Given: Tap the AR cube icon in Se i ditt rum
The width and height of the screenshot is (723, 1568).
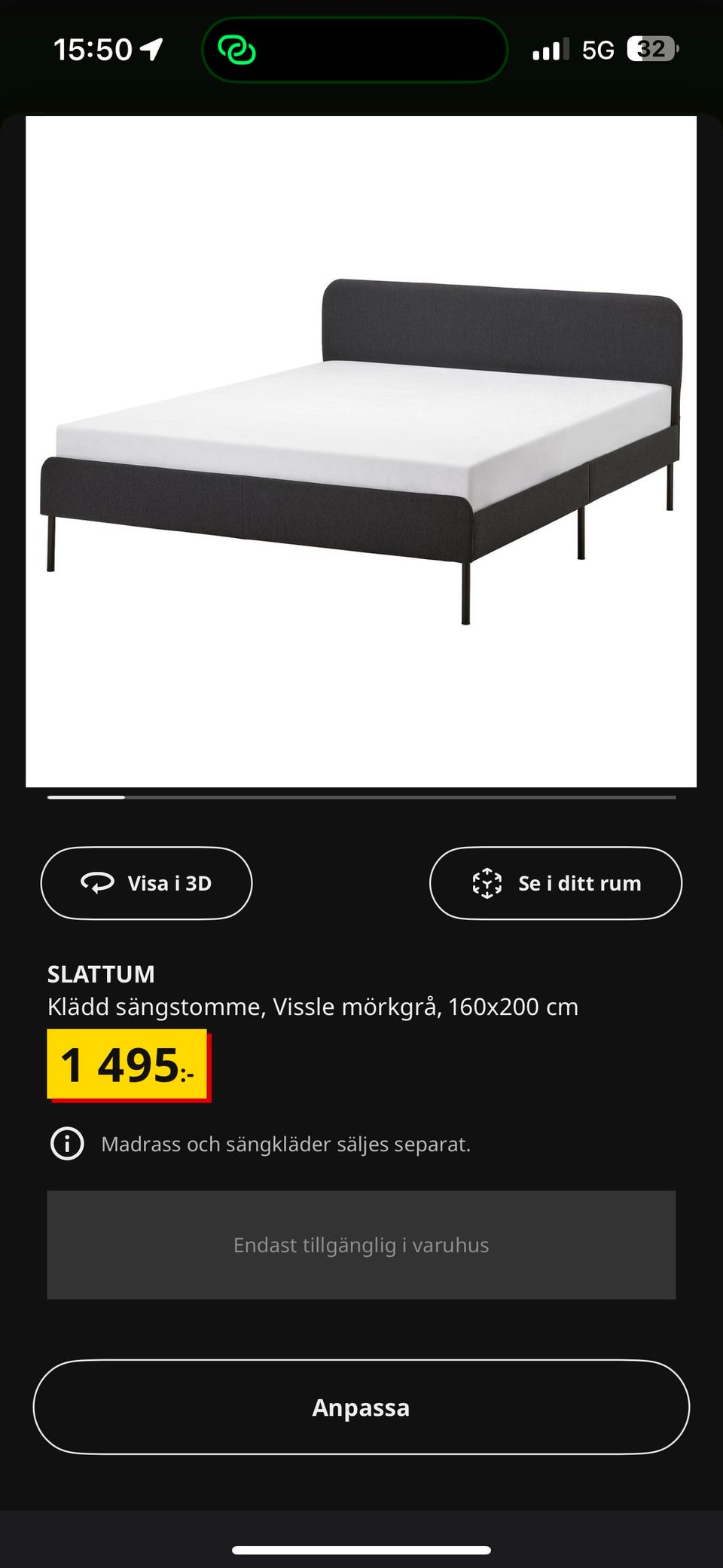Looking at the screenshot, I should (x=487, y=883).
